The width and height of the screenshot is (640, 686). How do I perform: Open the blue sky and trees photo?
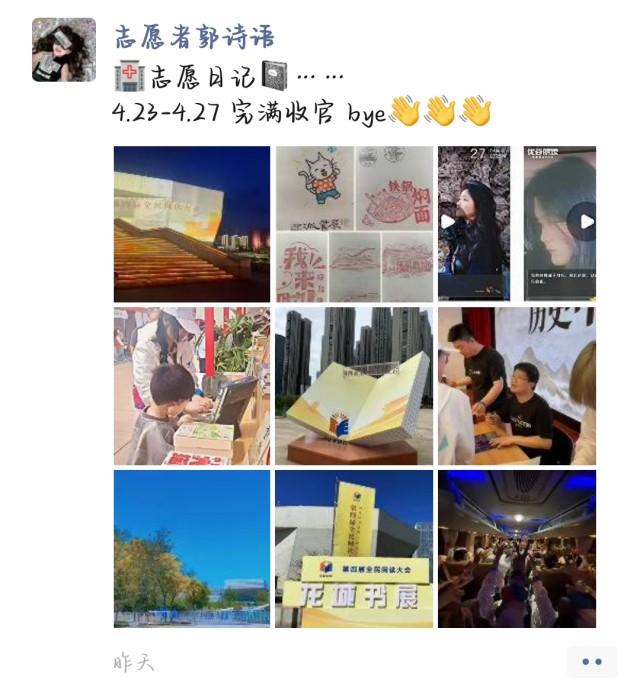click(192, 548)
